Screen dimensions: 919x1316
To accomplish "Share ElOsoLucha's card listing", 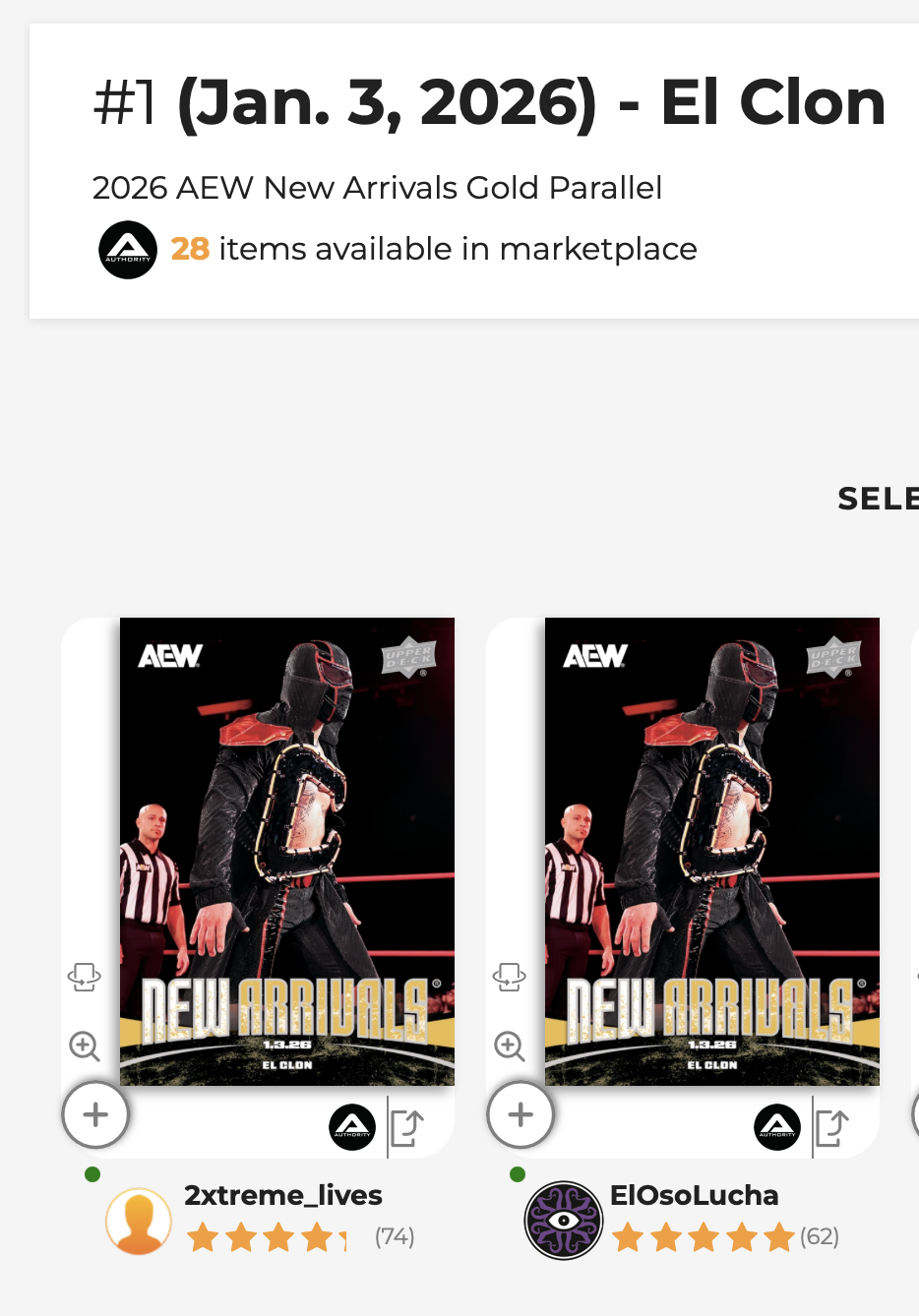I will point(831,1127).
